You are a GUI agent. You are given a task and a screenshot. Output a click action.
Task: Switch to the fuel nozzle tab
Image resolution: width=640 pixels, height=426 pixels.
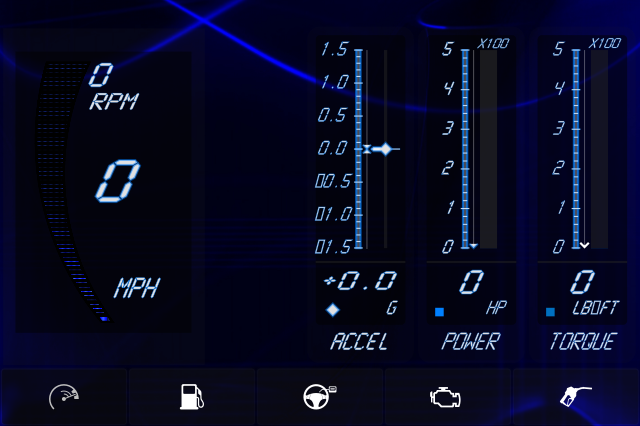(575, 397)
